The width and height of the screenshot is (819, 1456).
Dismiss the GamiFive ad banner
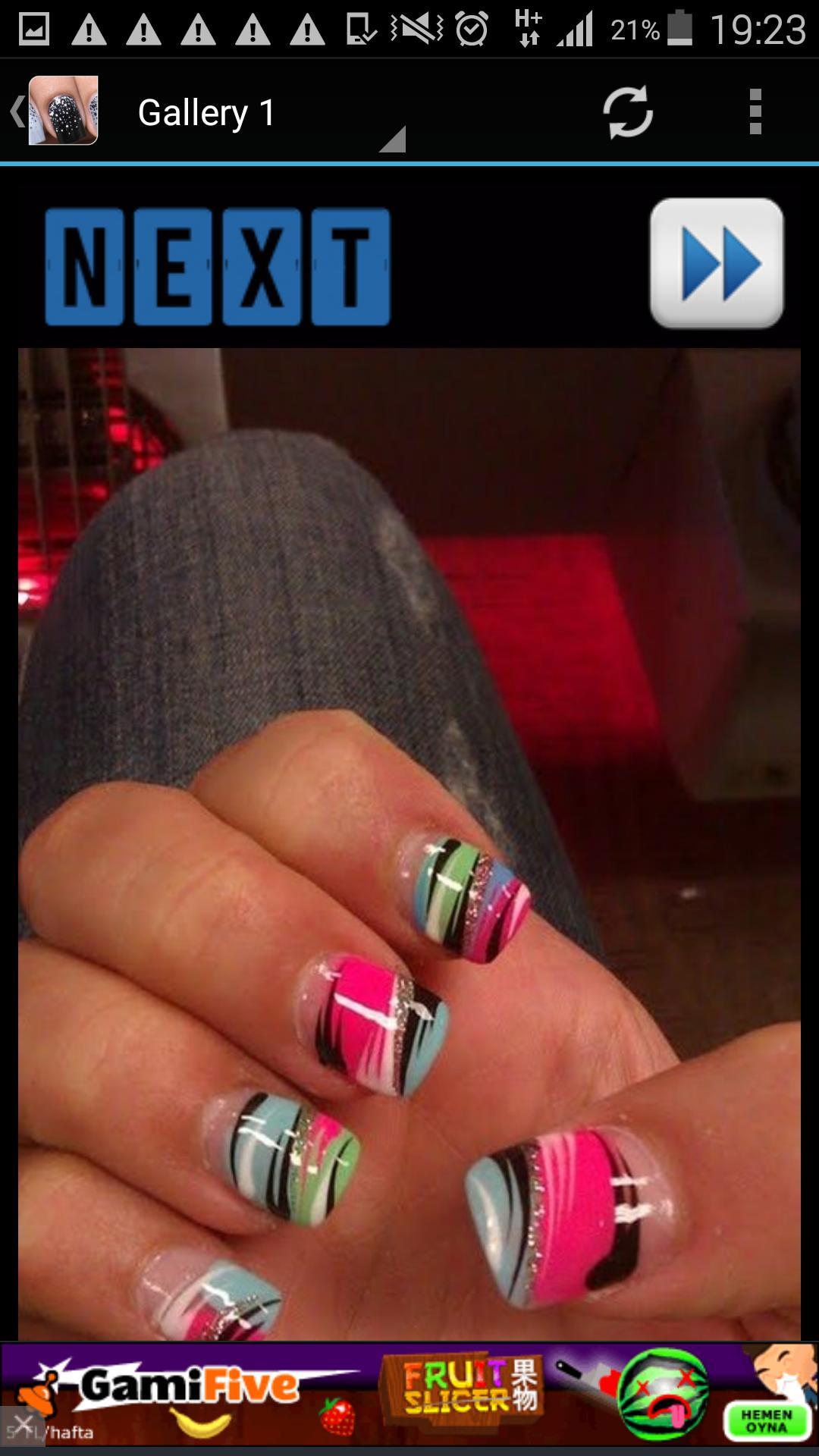point(23,1426)
